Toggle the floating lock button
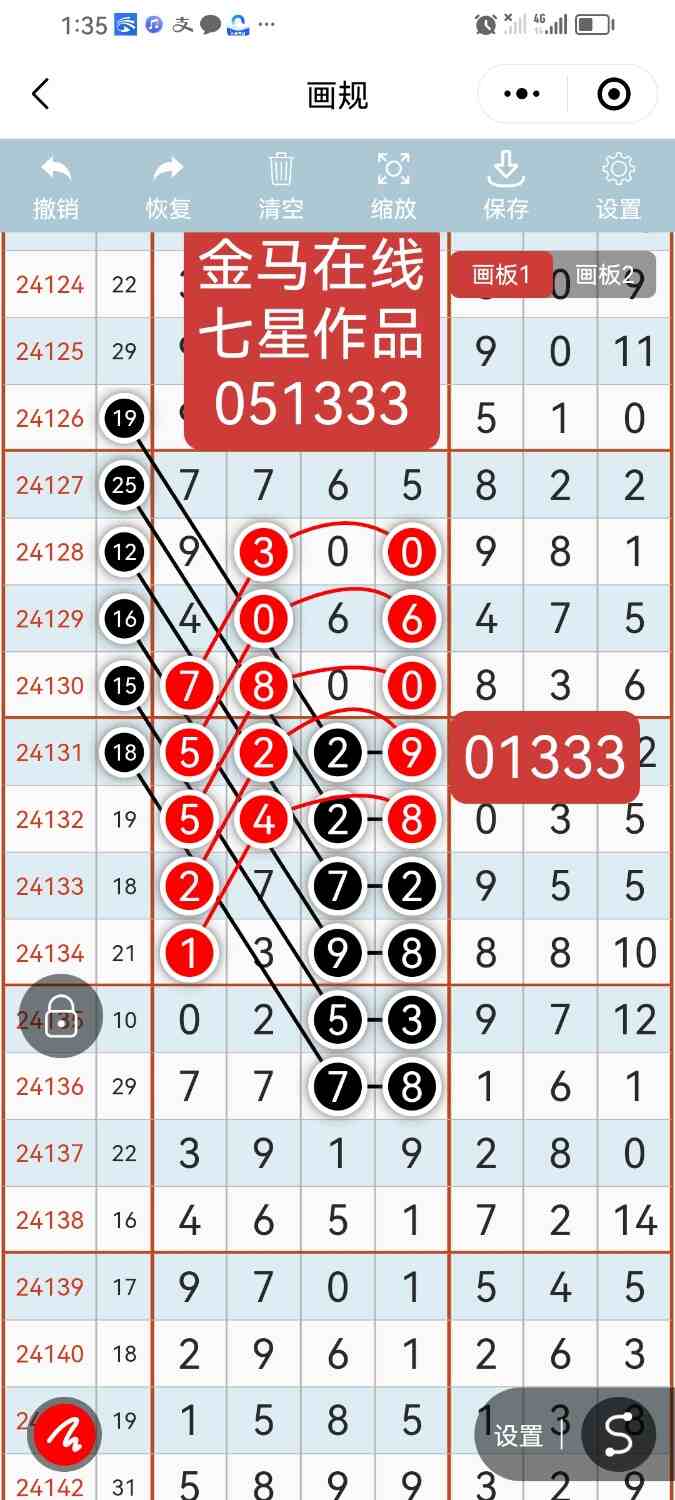The height and width of the screenshot is (1500, 675). coord(61,1016)
